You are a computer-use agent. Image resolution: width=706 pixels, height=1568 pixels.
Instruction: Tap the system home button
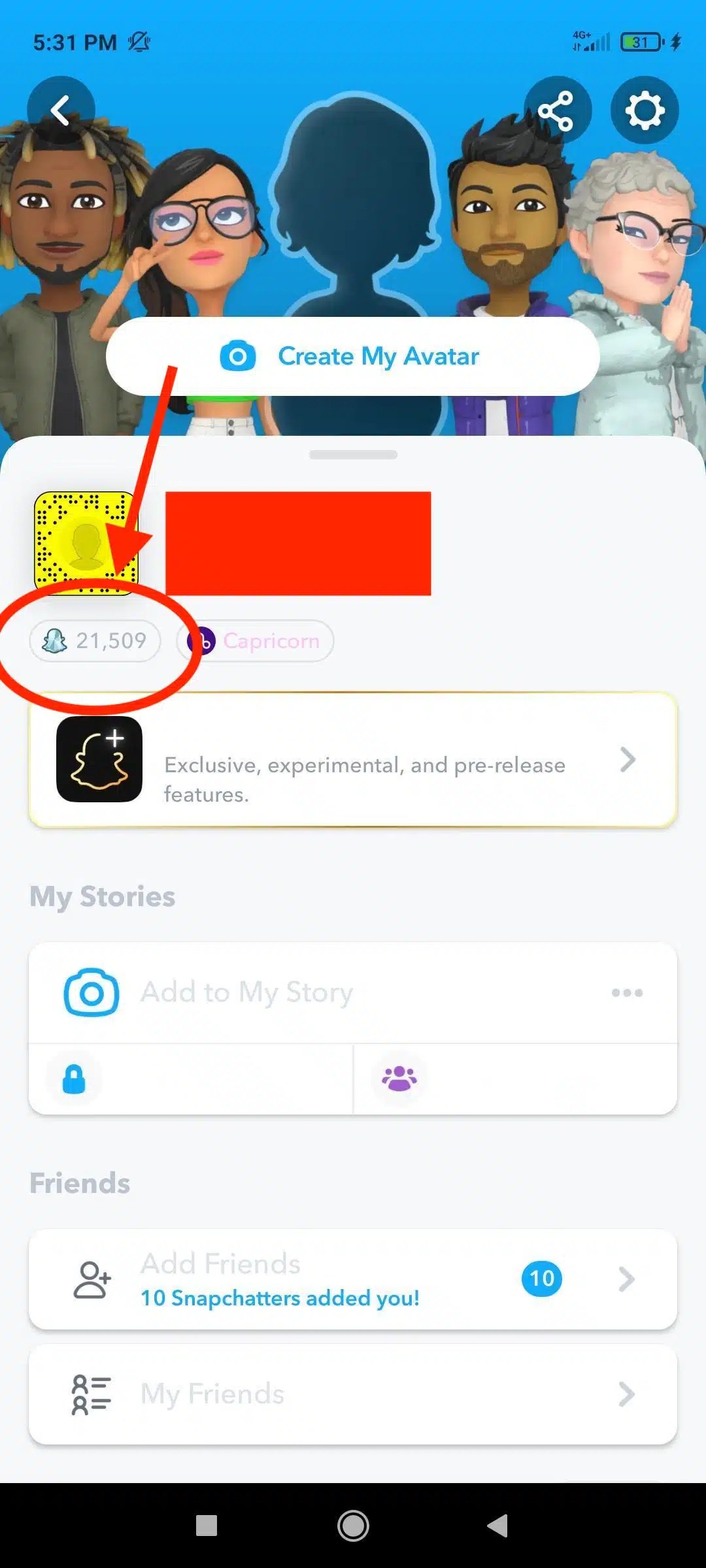click(353, 1526)
